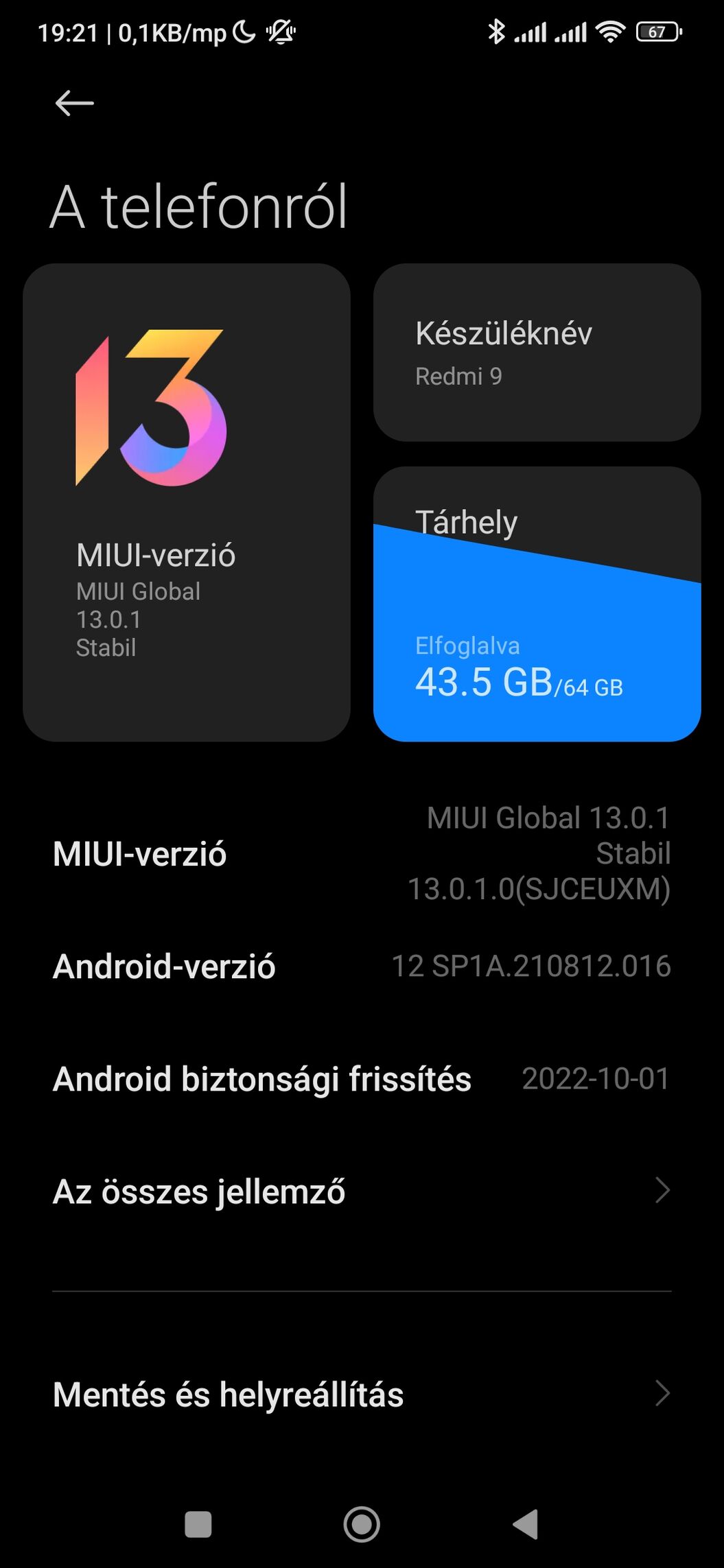Viewport: 724px width, 1568px height.
Task: Tap the Android-verzió row
Action: [362, 966]
